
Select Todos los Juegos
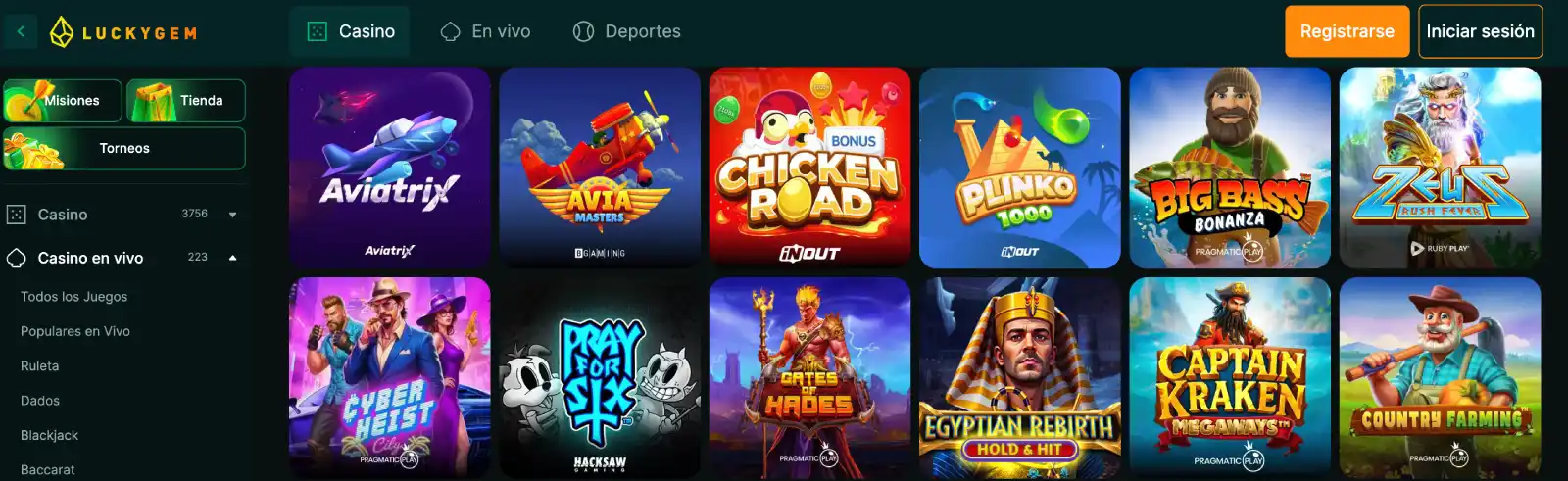click(x=74, y=297)
